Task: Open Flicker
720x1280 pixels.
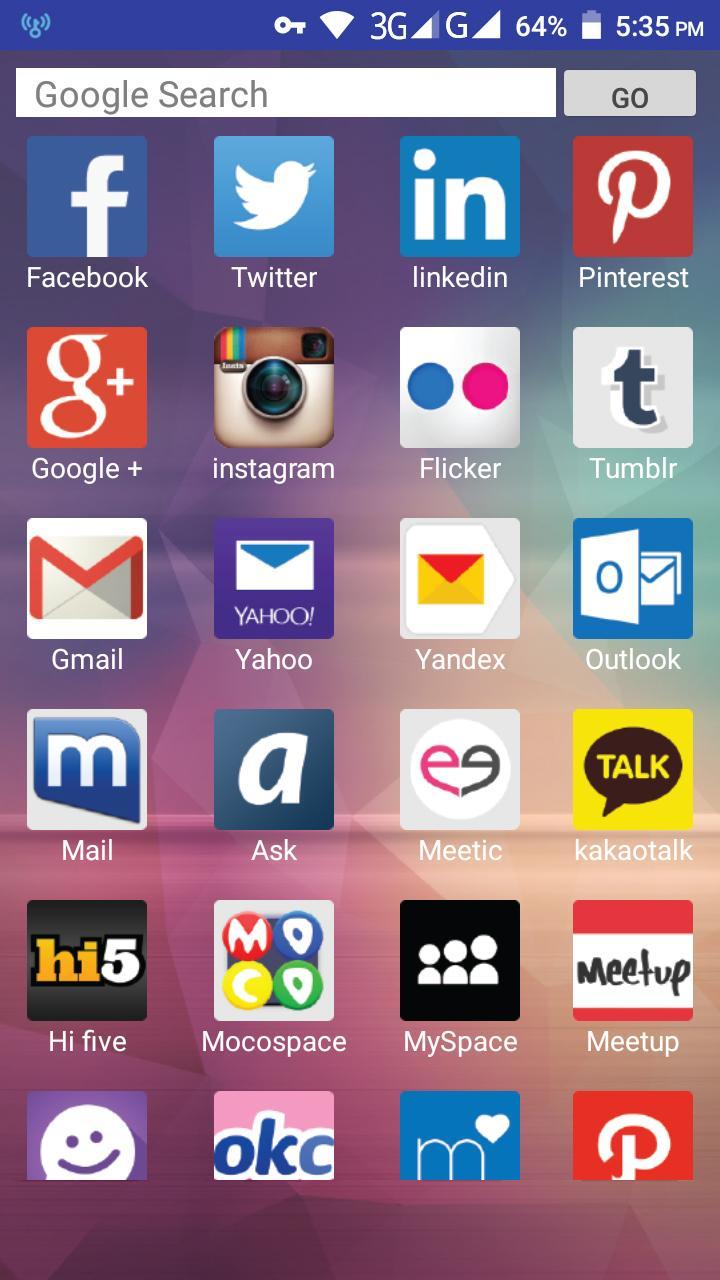Action: pyautogui.click(x=459, y=387)
